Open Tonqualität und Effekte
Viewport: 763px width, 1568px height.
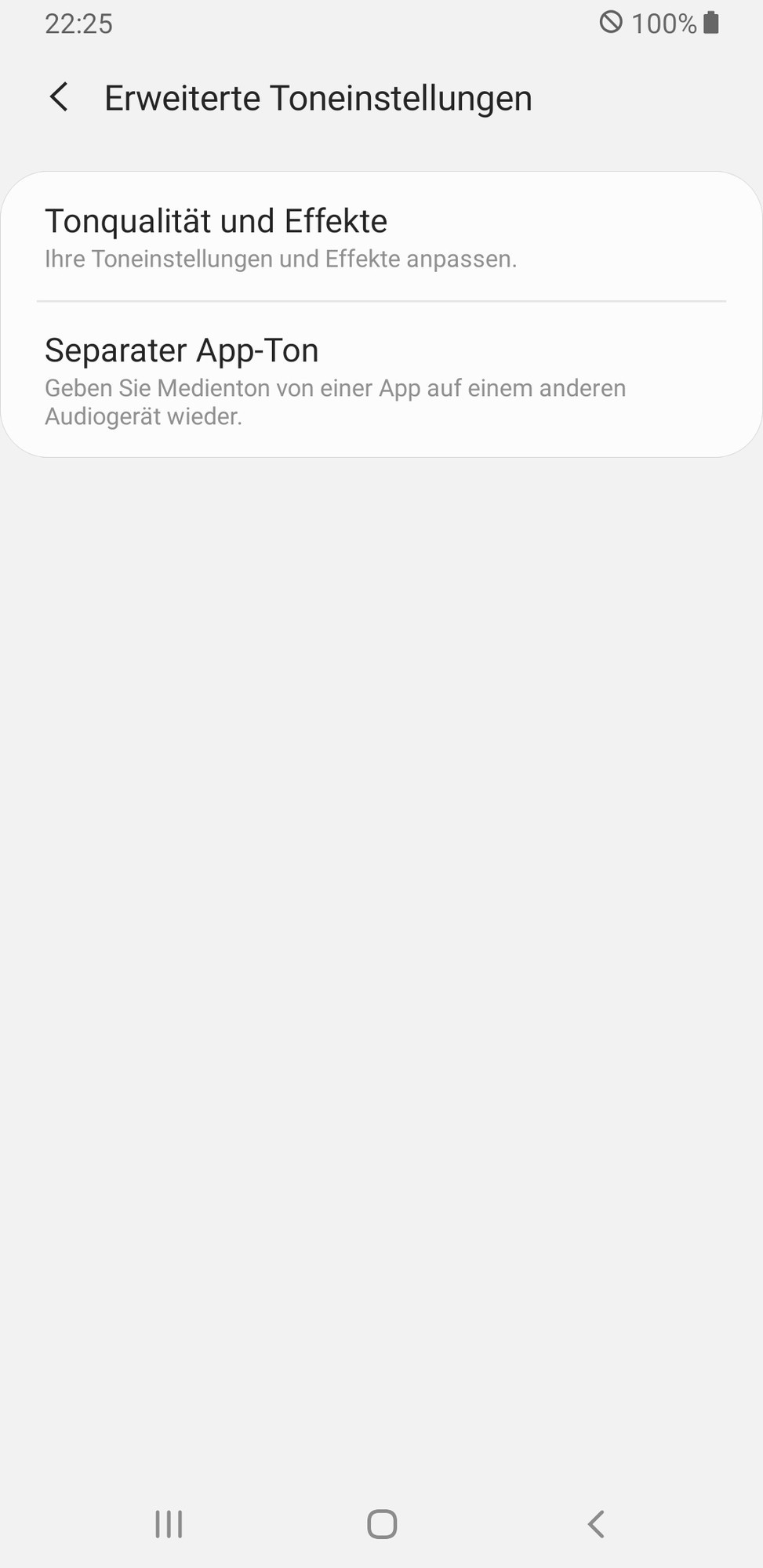click(x=381, y=237)
